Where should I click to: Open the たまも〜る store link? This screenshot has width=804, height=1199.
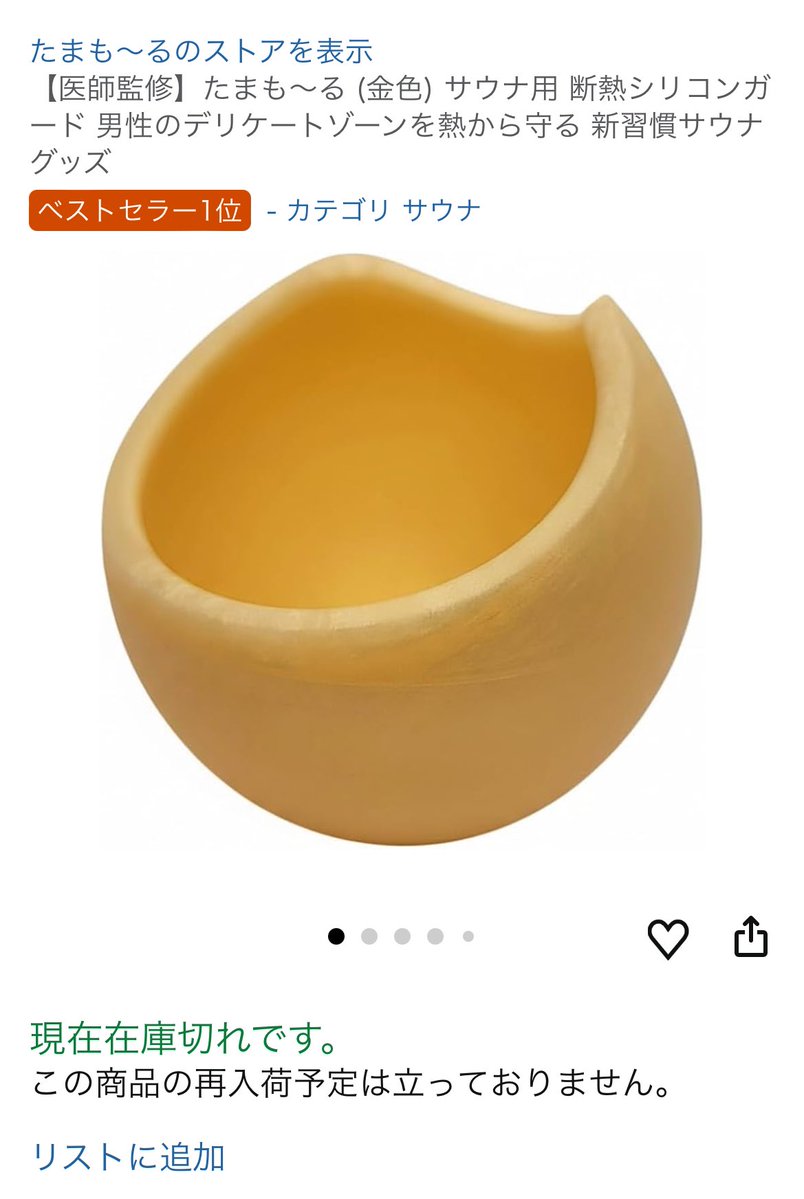(201, 49)
